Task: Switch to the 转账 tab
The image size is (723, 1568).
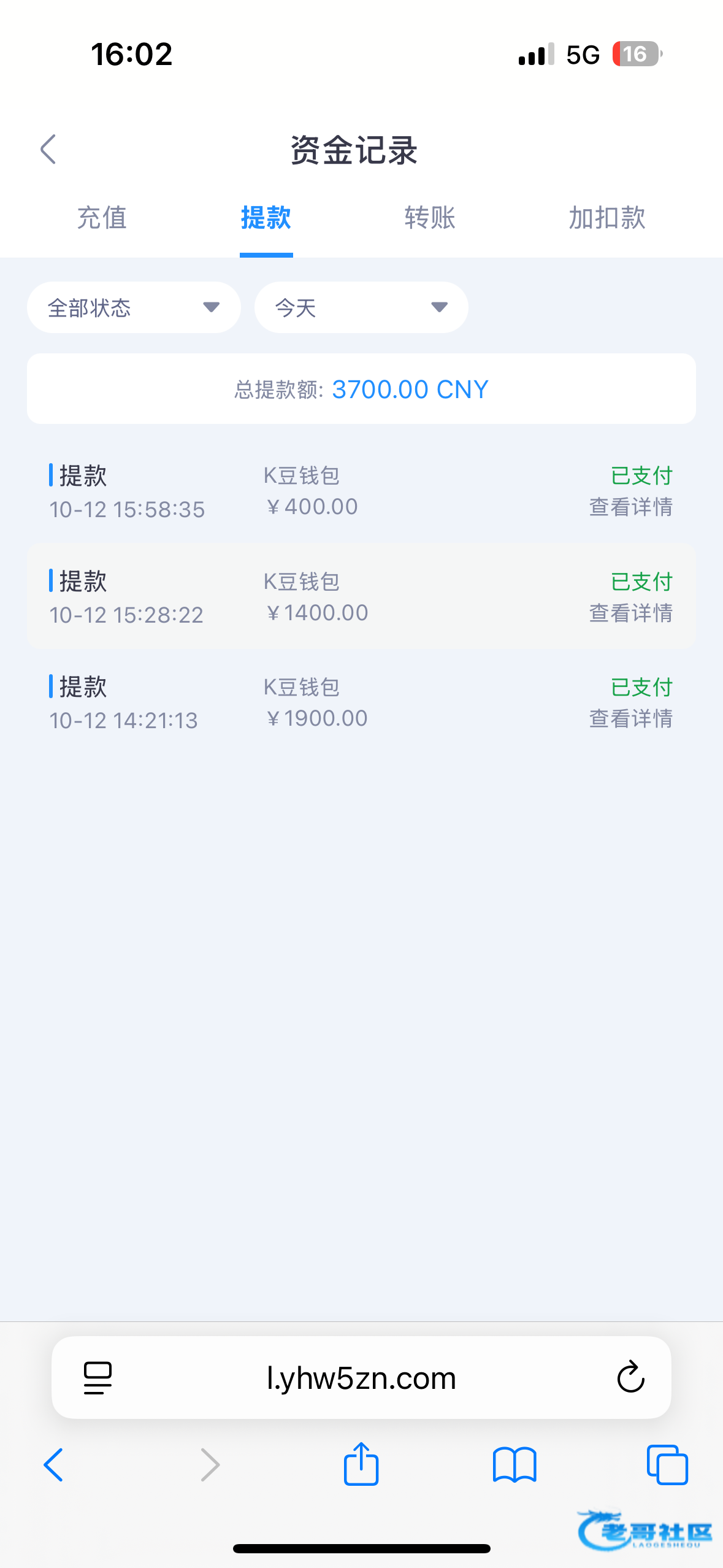Action: [x=430, y=218]
